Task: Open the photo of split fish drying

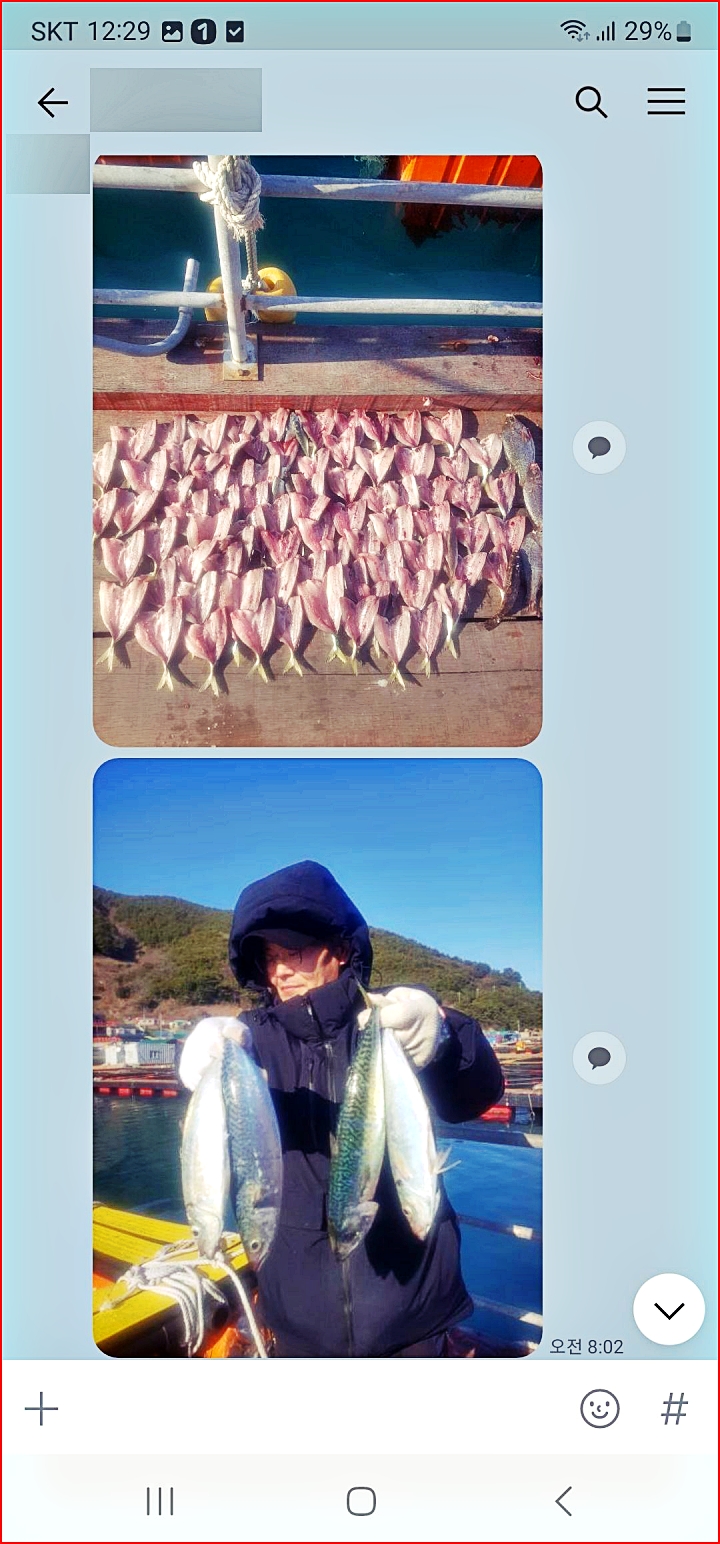Action: 317,450
